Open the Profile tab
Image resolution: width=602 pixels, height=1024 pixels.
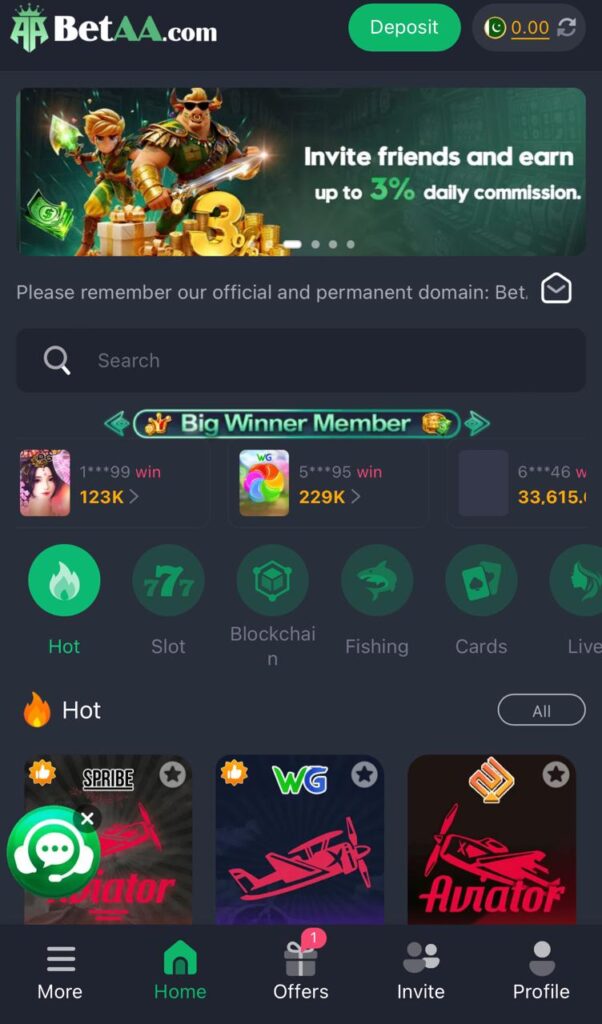pyautogui.click(x=541, y=972)
